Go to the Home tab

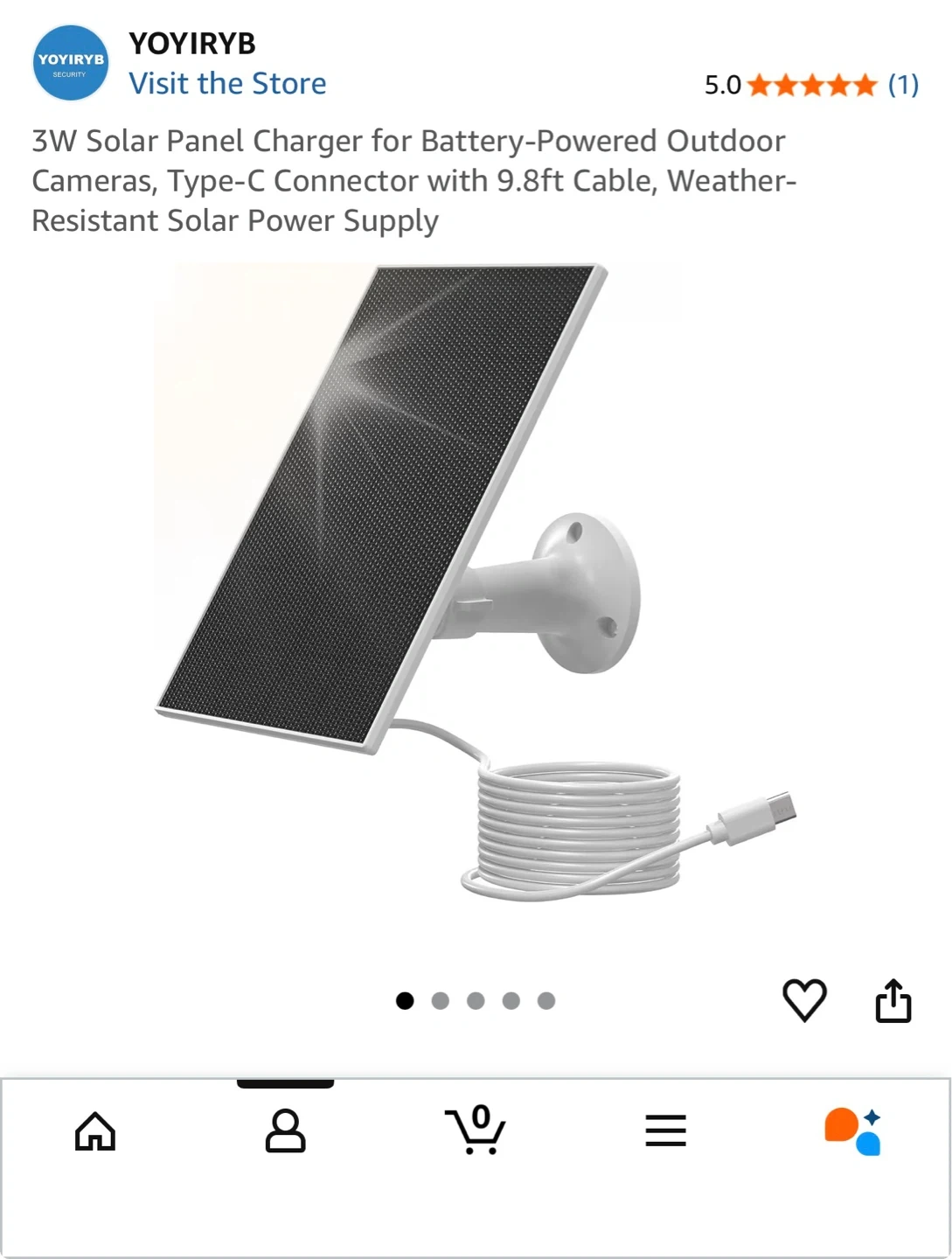point(95,1131)
